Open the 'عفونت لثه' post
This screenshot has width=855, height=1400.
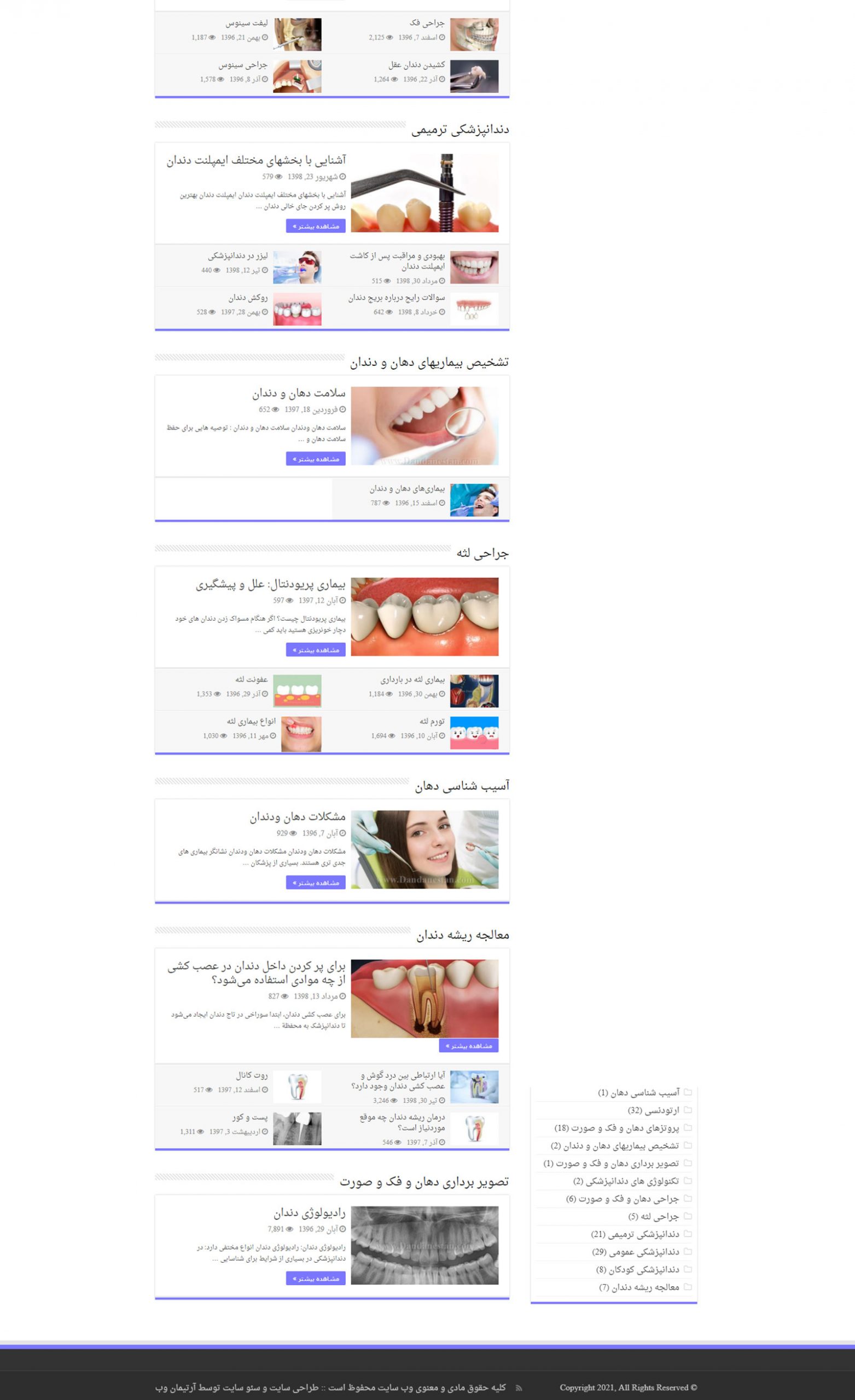[x=251, y=679]
